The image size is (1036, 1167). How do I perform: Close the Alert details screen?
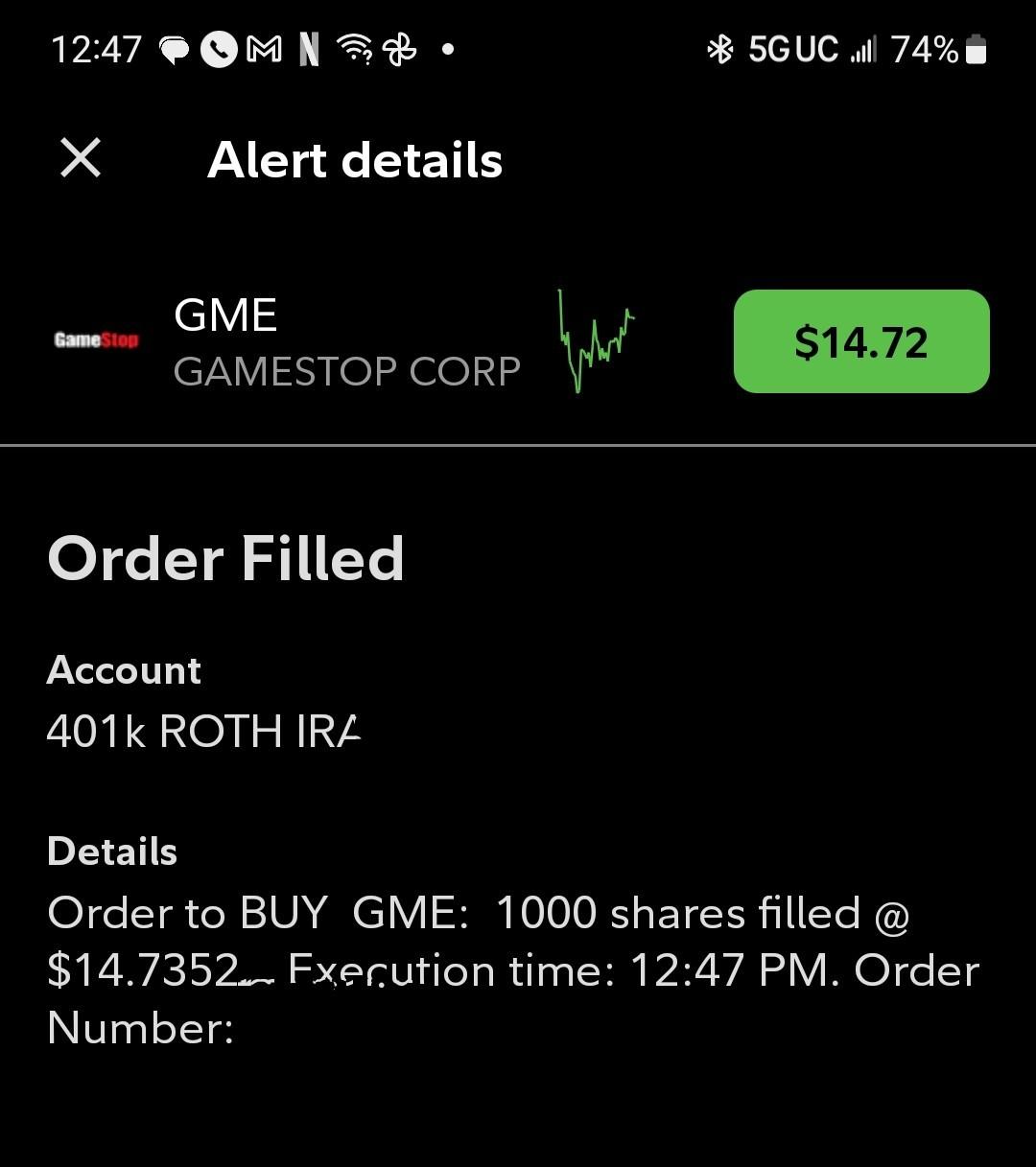click(x=81, y=158)
